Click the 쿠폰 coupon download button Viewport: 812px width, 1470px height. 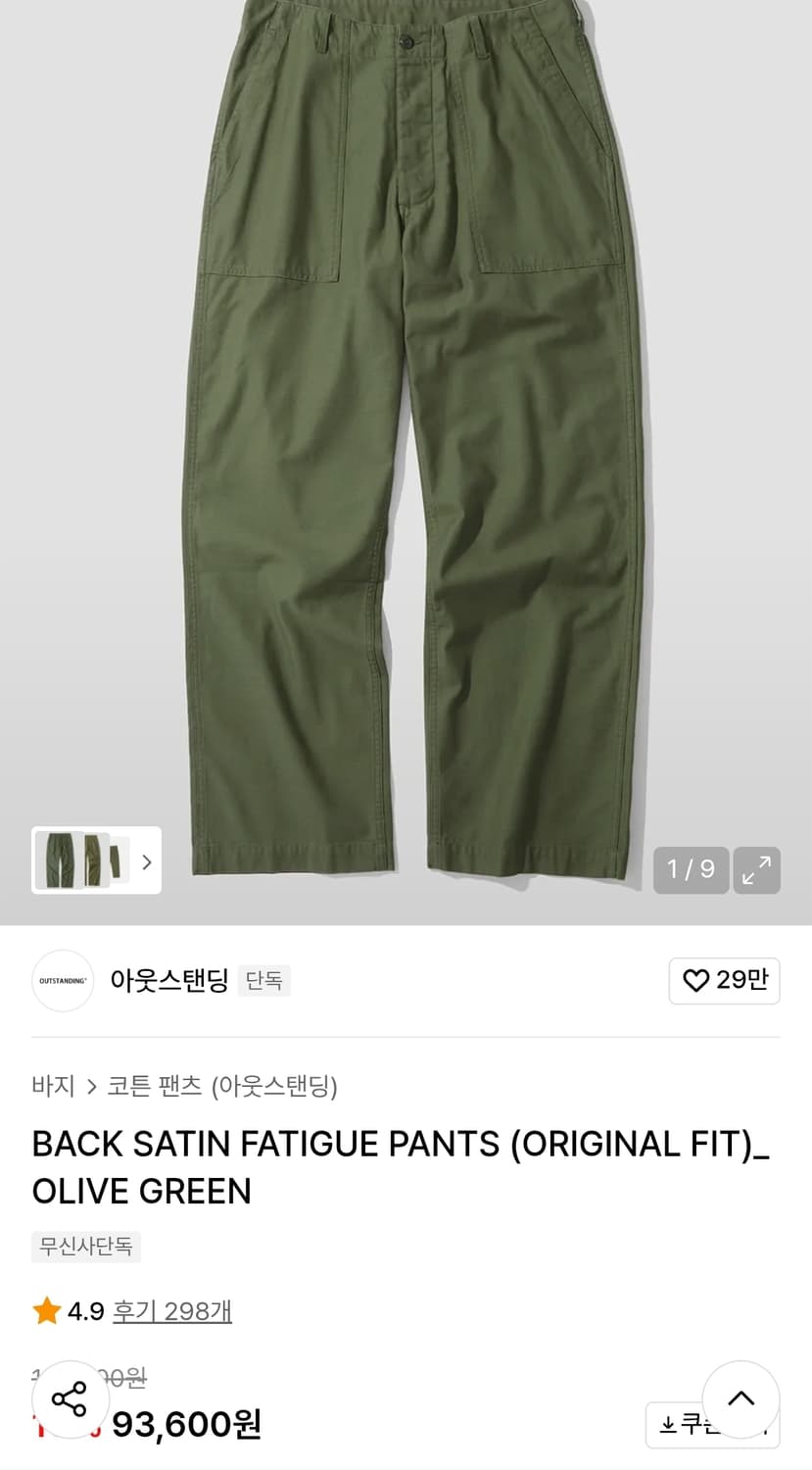point(712,1426)
